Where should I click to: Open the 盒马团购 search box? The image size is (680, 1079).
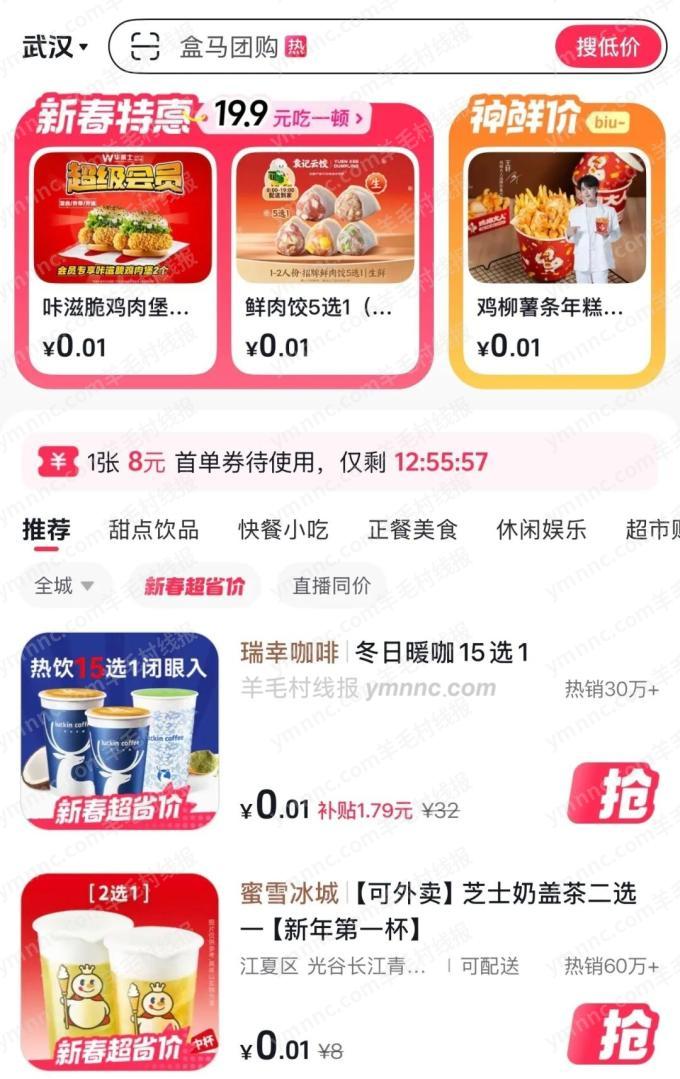point(340,47)
